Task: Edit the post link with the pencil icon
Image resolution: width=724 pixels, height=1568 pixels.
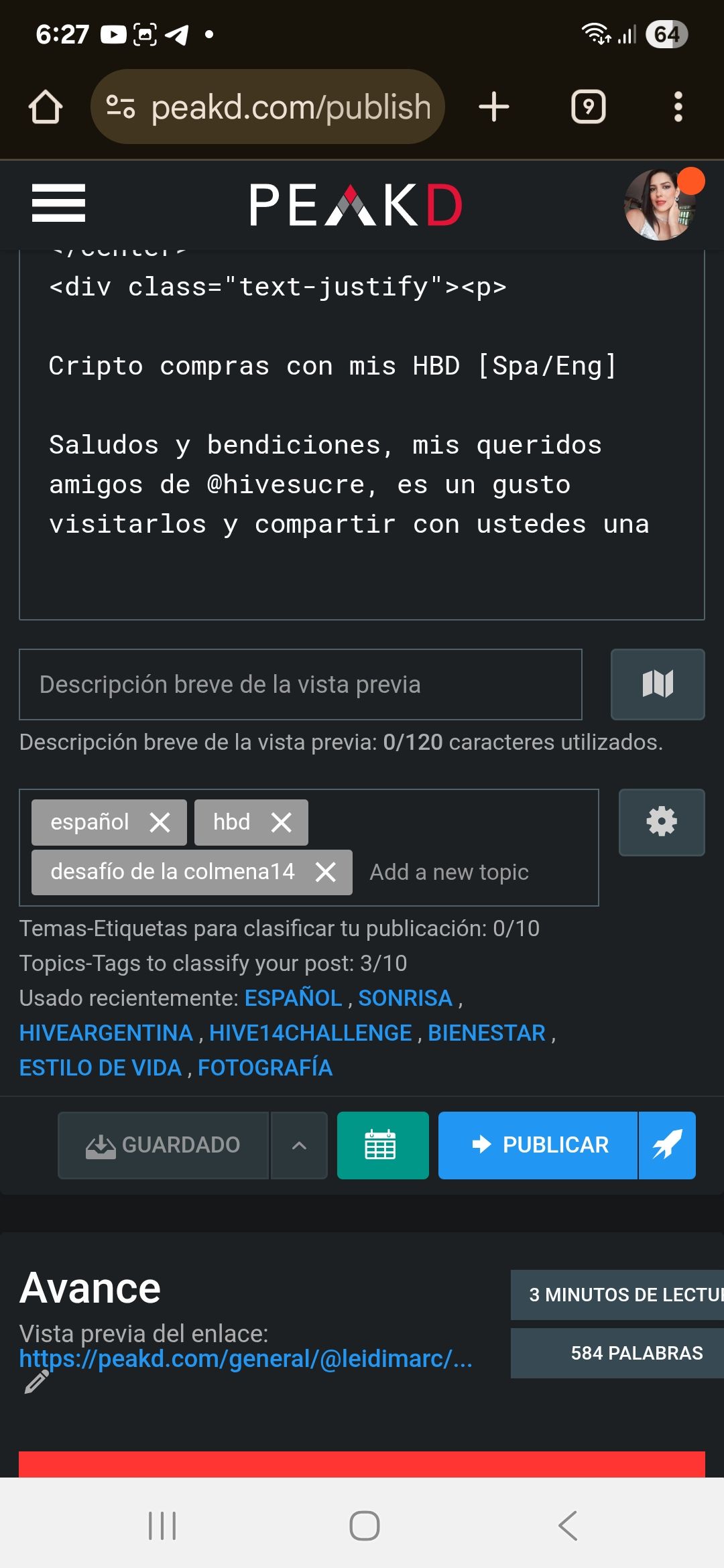Action: pos(36,1382)
